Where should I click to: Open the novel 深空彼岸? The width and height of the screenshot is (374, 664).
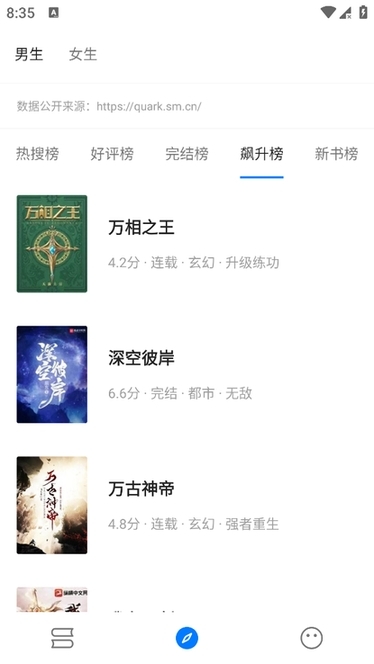click(187, 374)
